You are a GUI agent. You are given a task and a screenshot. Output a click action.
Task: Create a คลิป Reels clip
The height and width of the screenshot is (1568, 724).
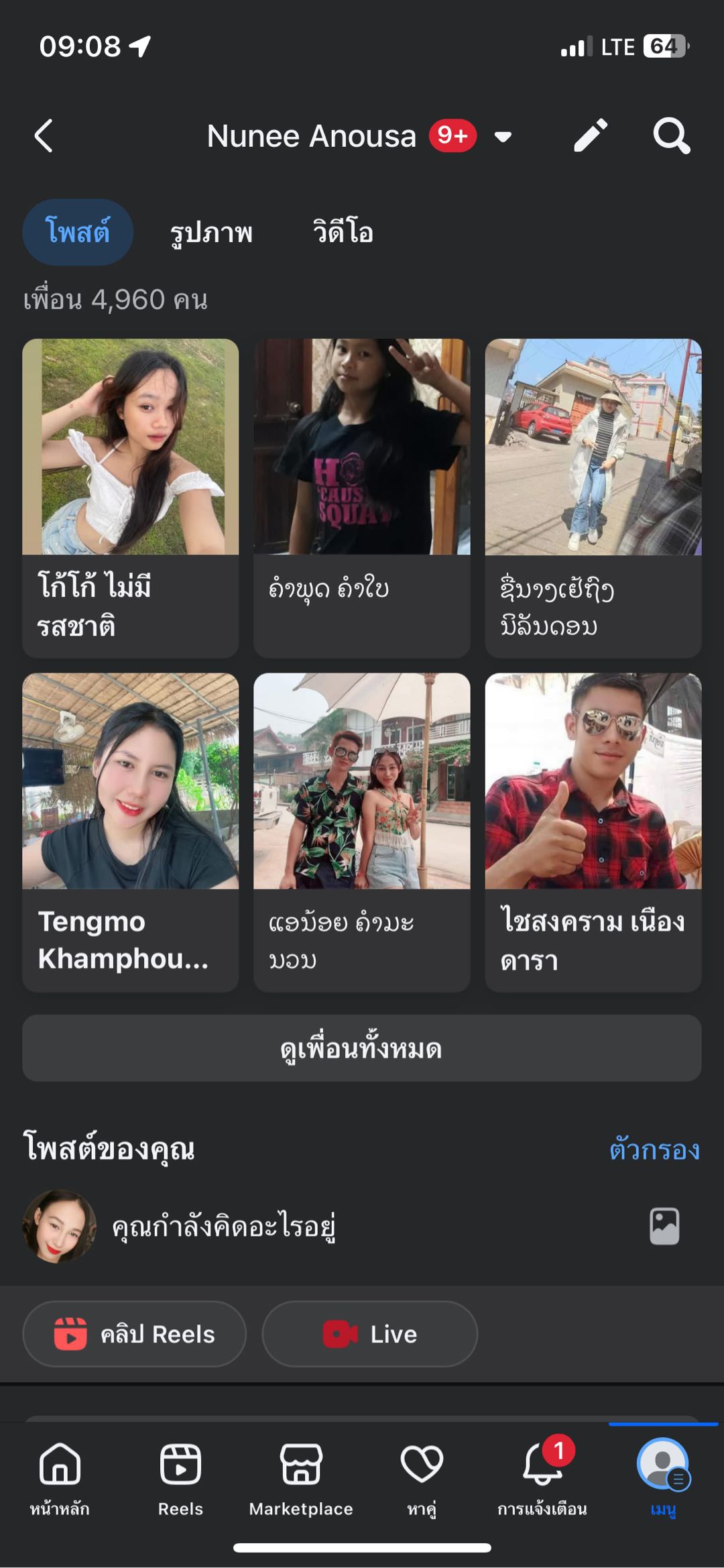(135, 1334)
